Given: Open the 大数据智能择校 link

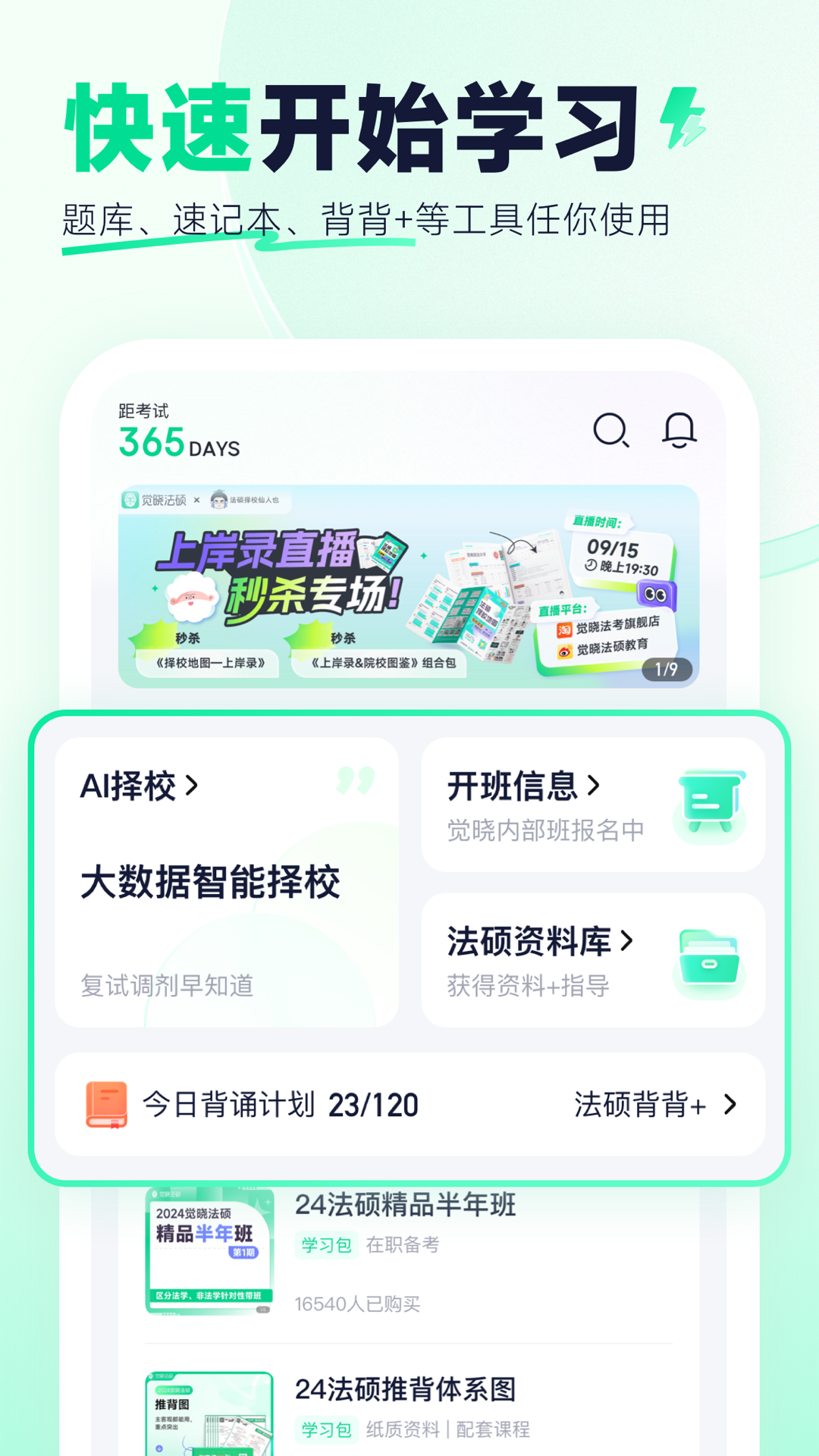Looking at the screenshot, I should [x=211, y=880].
